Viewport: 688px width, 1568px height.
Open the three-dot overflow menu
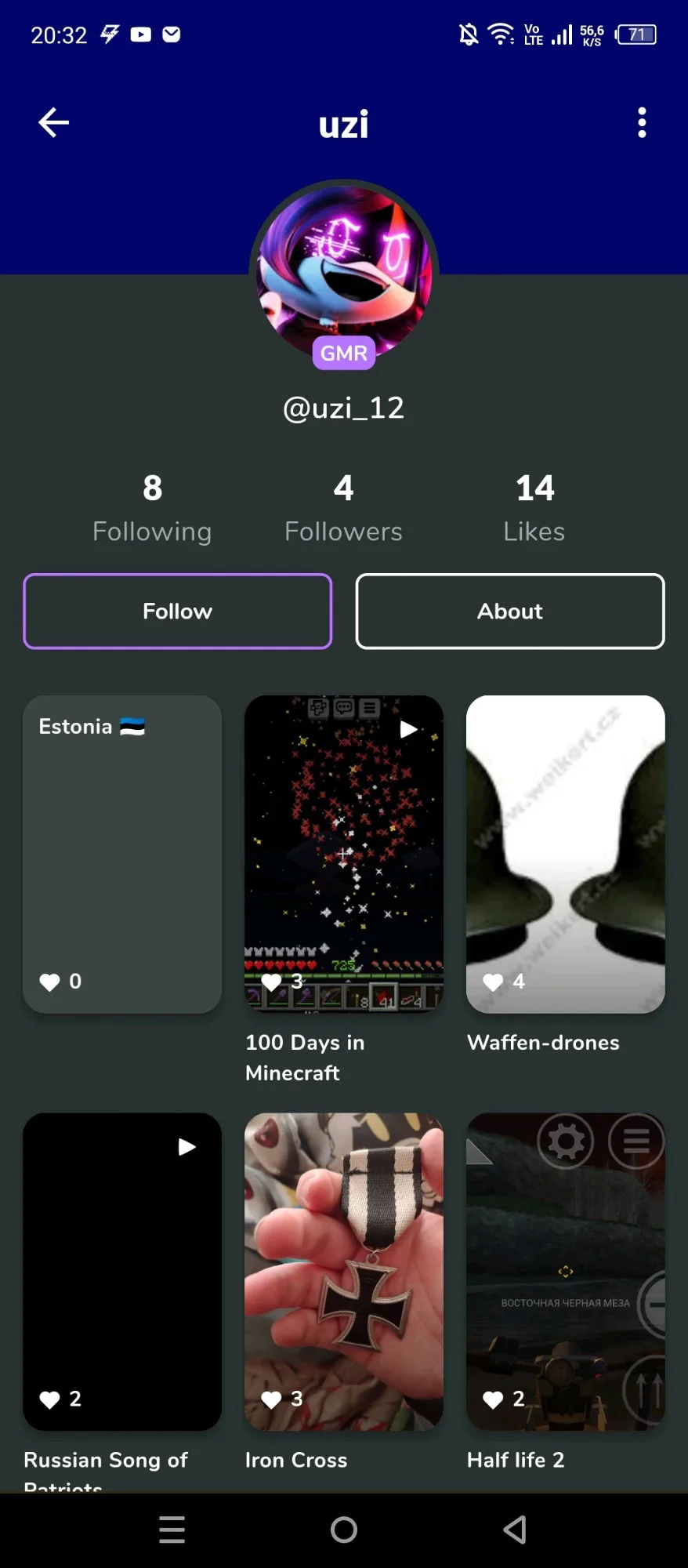[642, 123]
